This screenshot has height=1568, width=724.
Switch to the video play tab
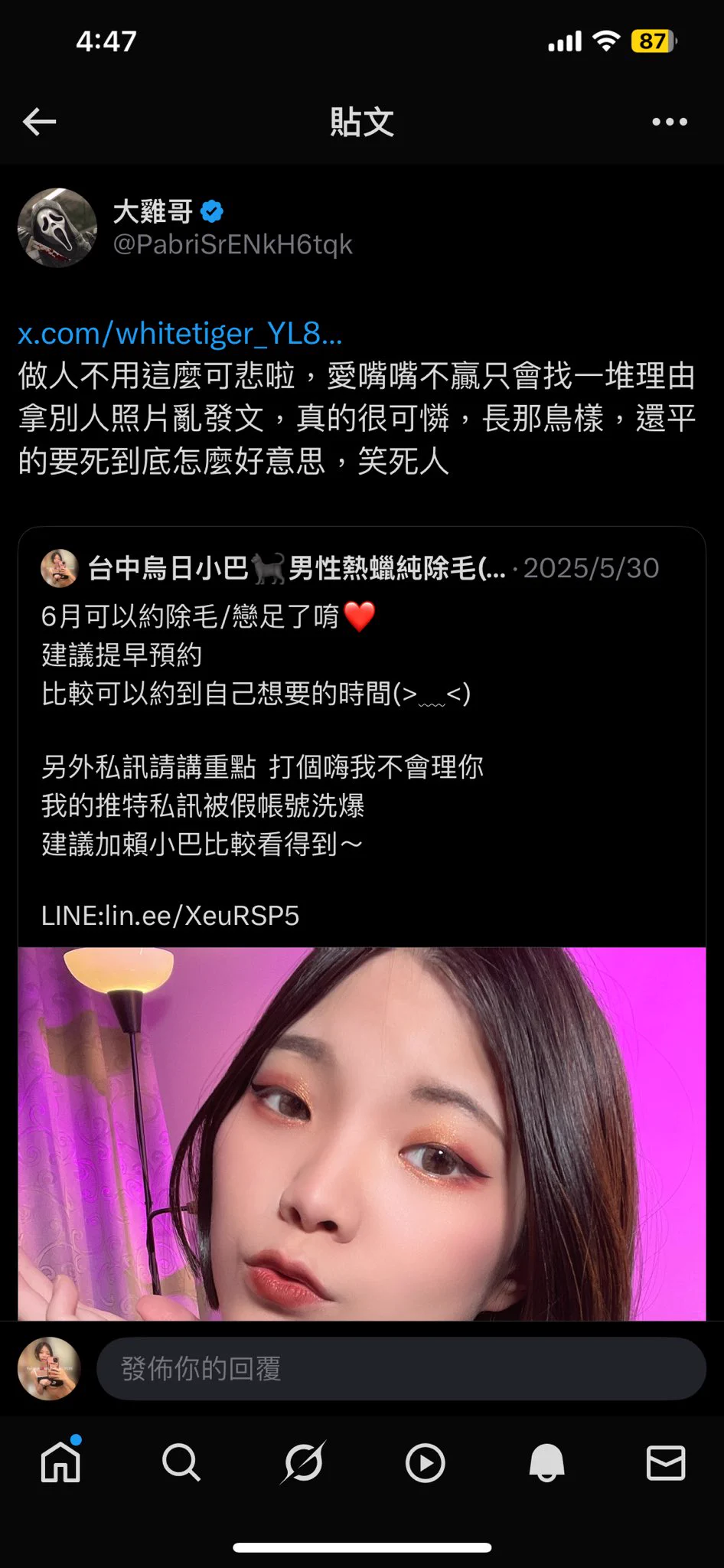425,1462
